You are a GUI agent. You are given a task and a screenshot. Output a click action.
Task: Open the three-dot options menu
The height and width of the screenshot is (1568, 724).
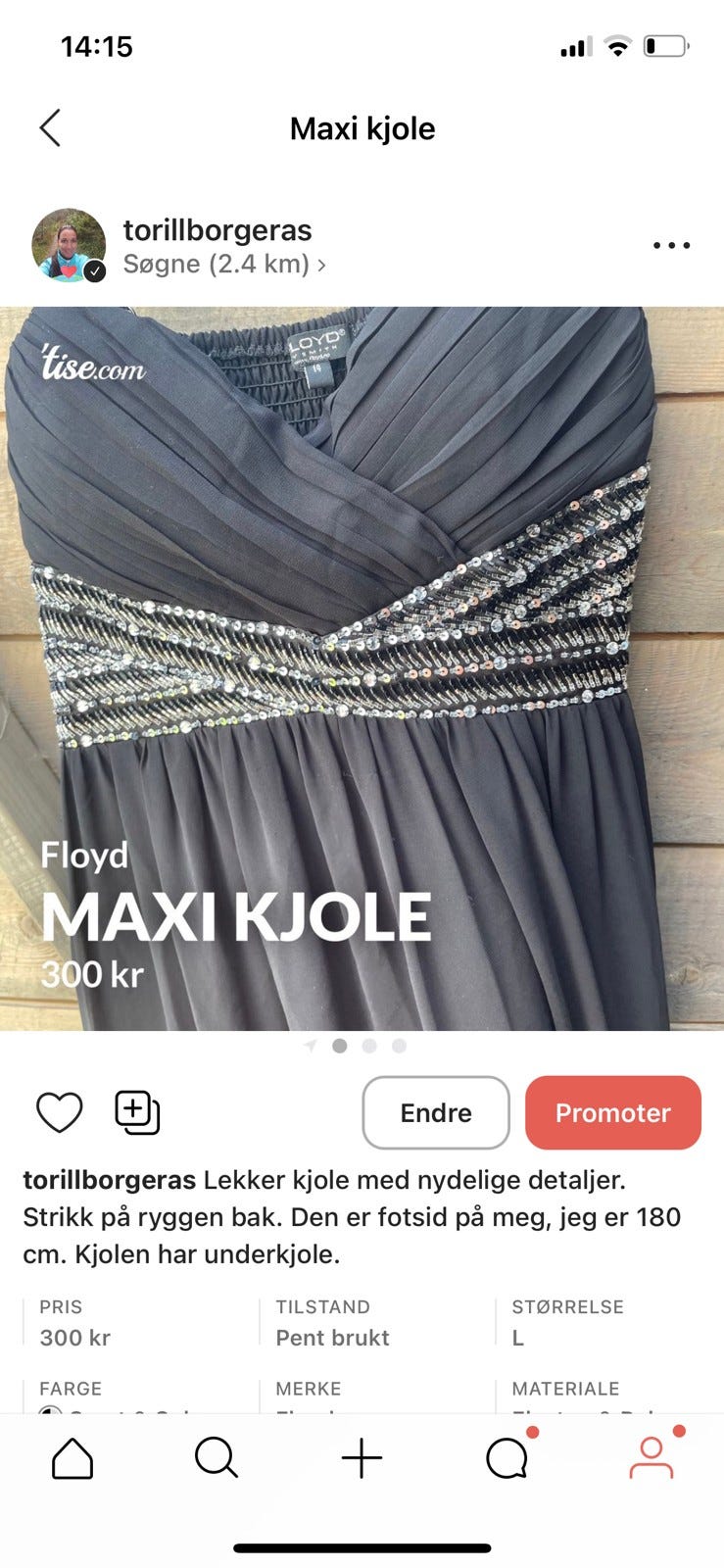(x=670, y=245)
